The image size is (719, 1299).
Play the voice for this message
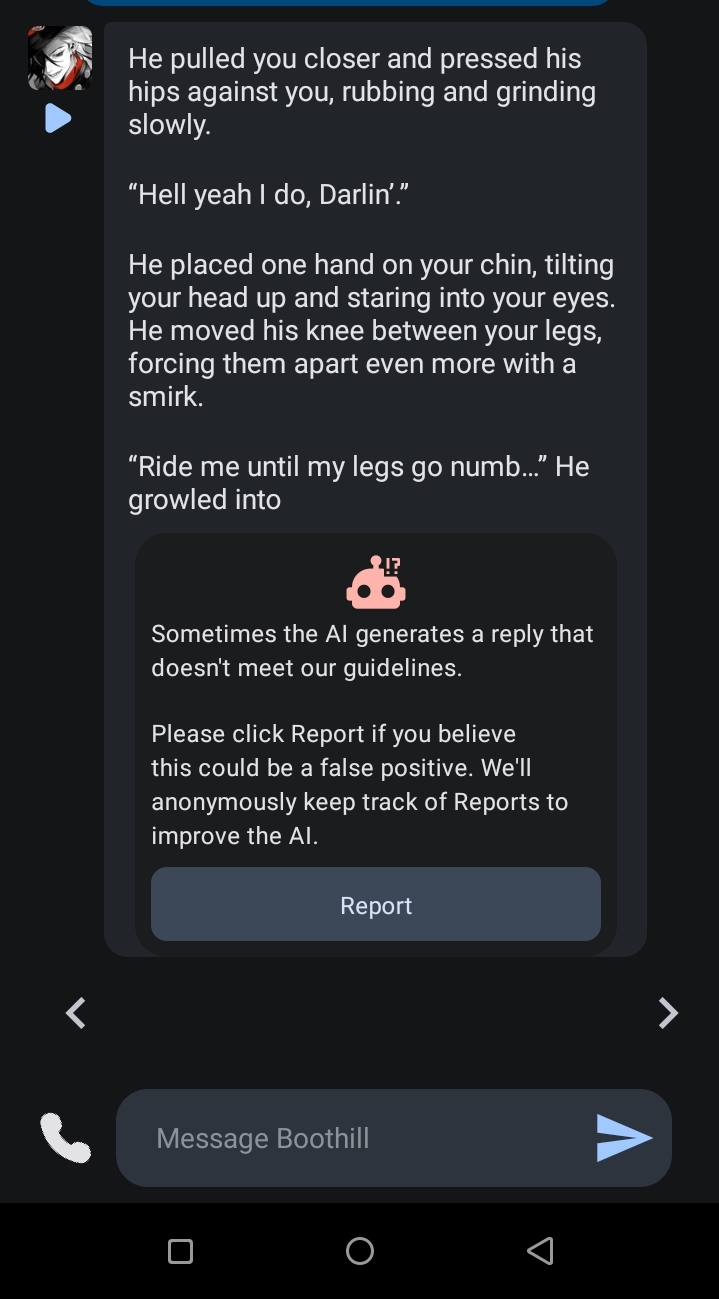pos(58,119)
